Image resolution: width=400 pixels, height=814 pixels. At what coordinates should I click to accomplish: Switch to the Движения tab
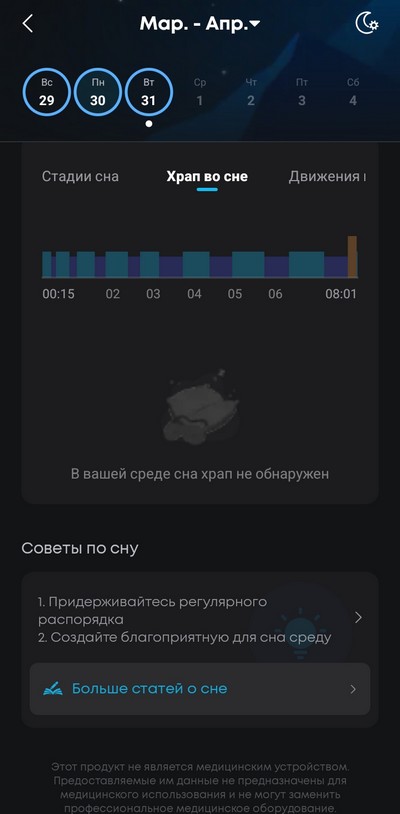[327, 177]
